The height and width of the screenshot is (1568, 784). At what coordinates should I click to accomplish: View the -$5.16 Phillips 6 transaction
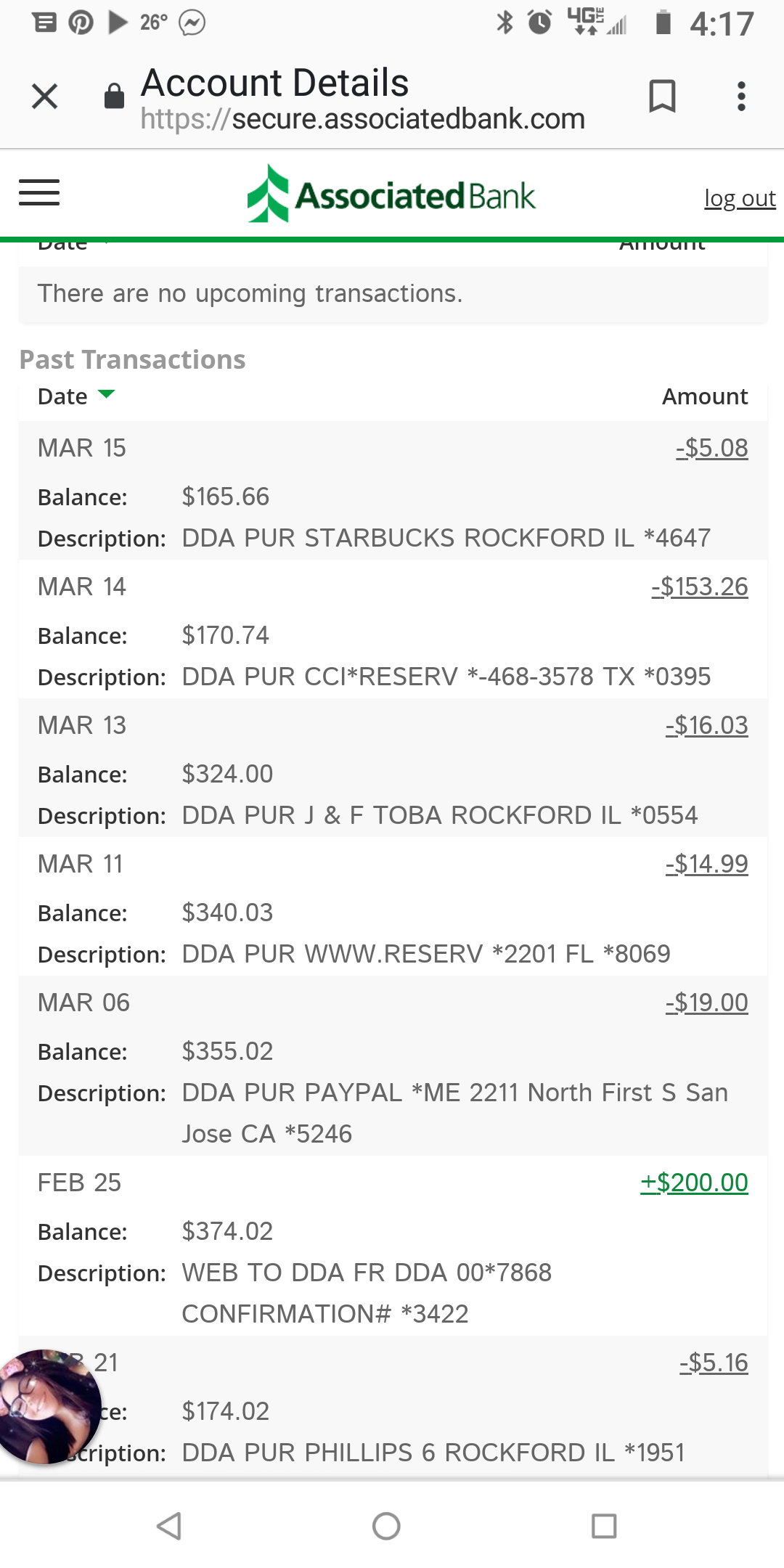tap(714, 1363)
